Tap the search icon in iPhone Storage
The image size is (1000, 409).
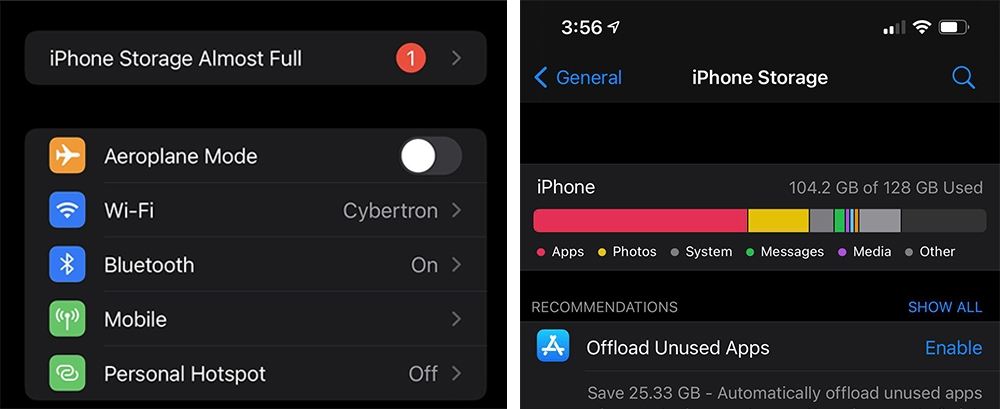pos(963,78)
